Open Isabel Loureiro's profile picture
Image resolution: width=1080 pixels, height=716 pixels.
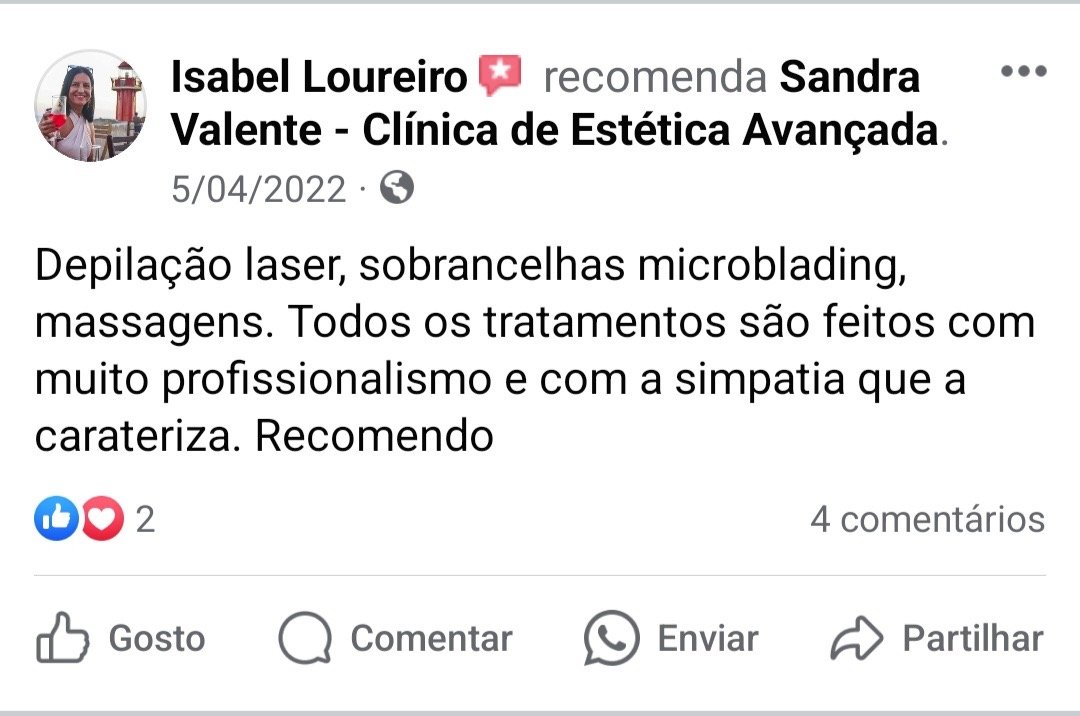click(x=90, y=106)
